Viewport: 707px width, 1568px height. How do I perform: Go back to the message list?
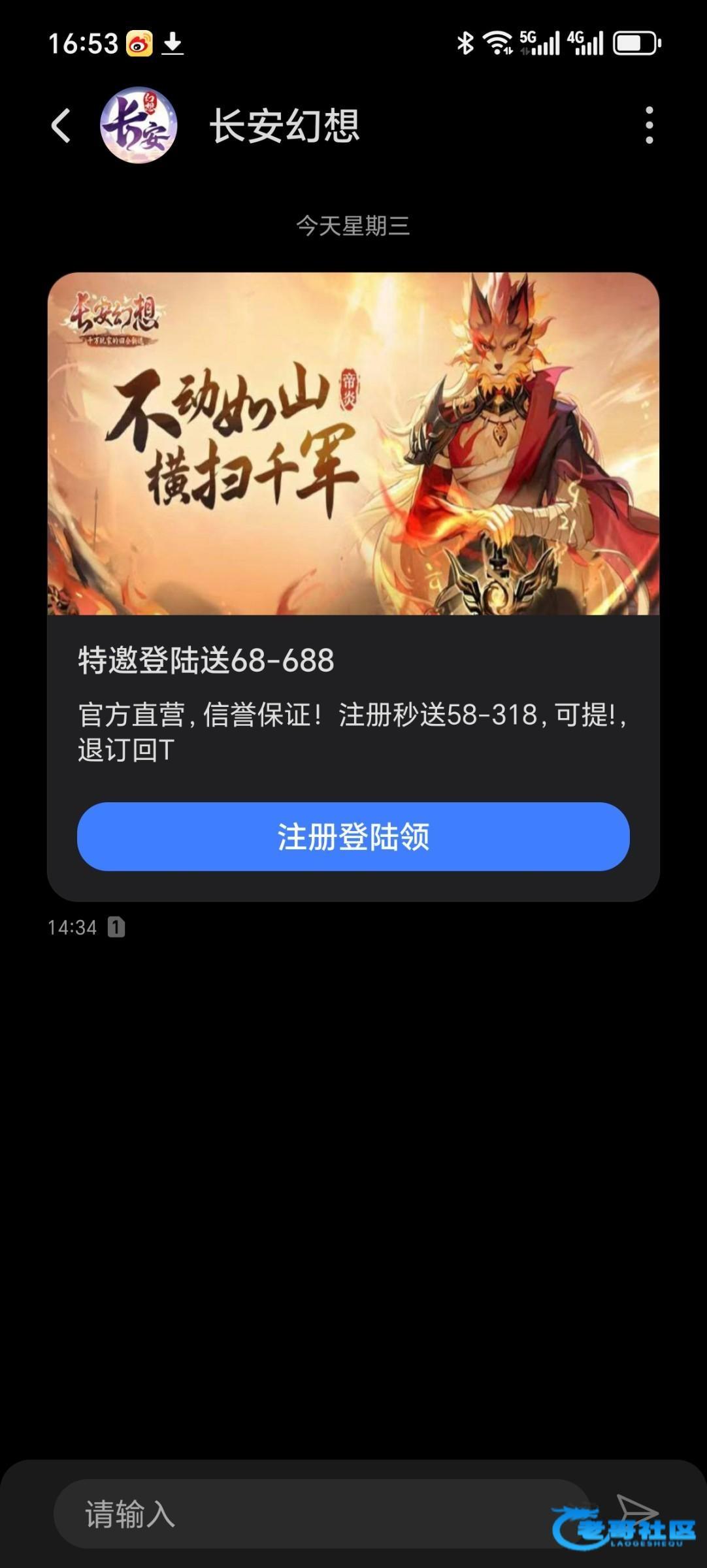(61, 125)
